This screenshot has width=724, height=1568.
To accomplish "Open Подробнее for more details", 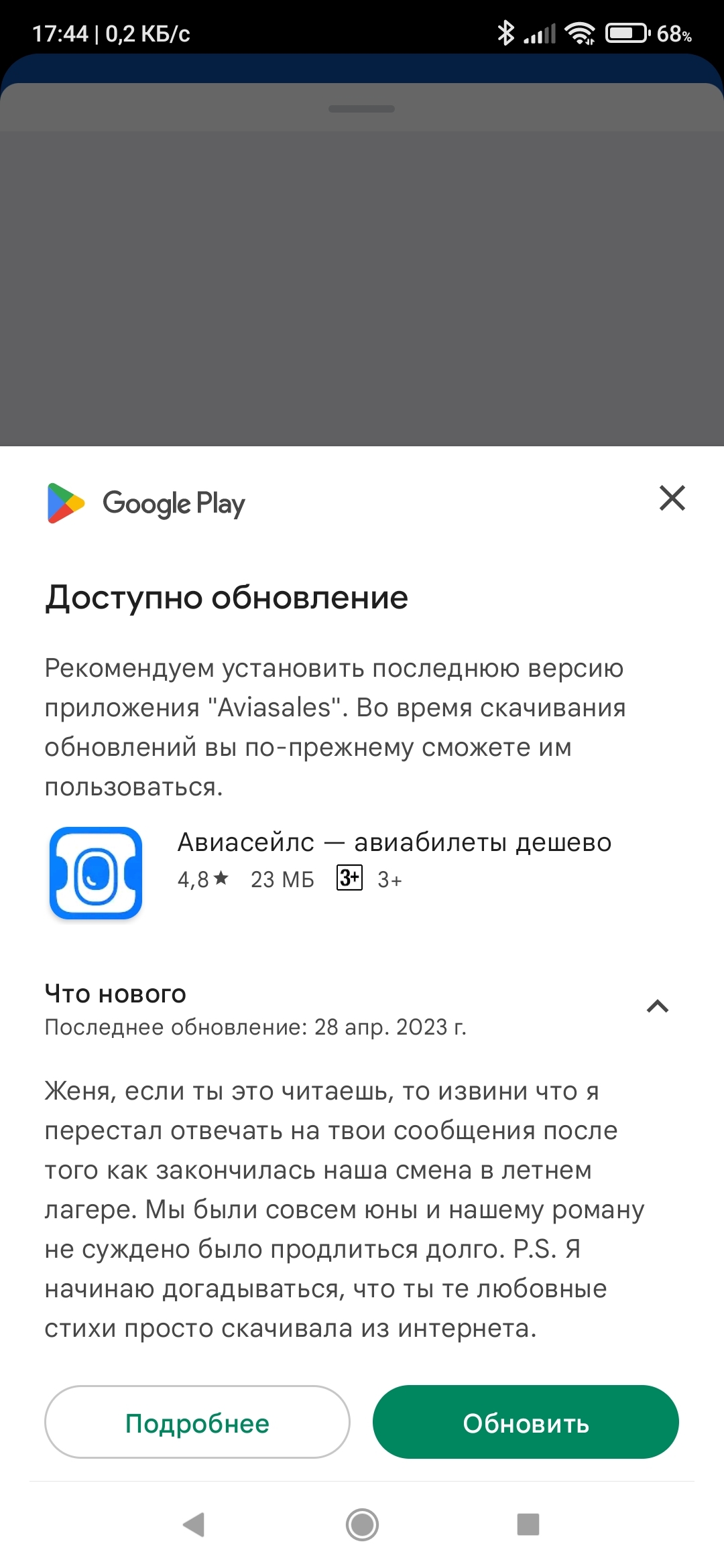I will (x=197, y=1422).
